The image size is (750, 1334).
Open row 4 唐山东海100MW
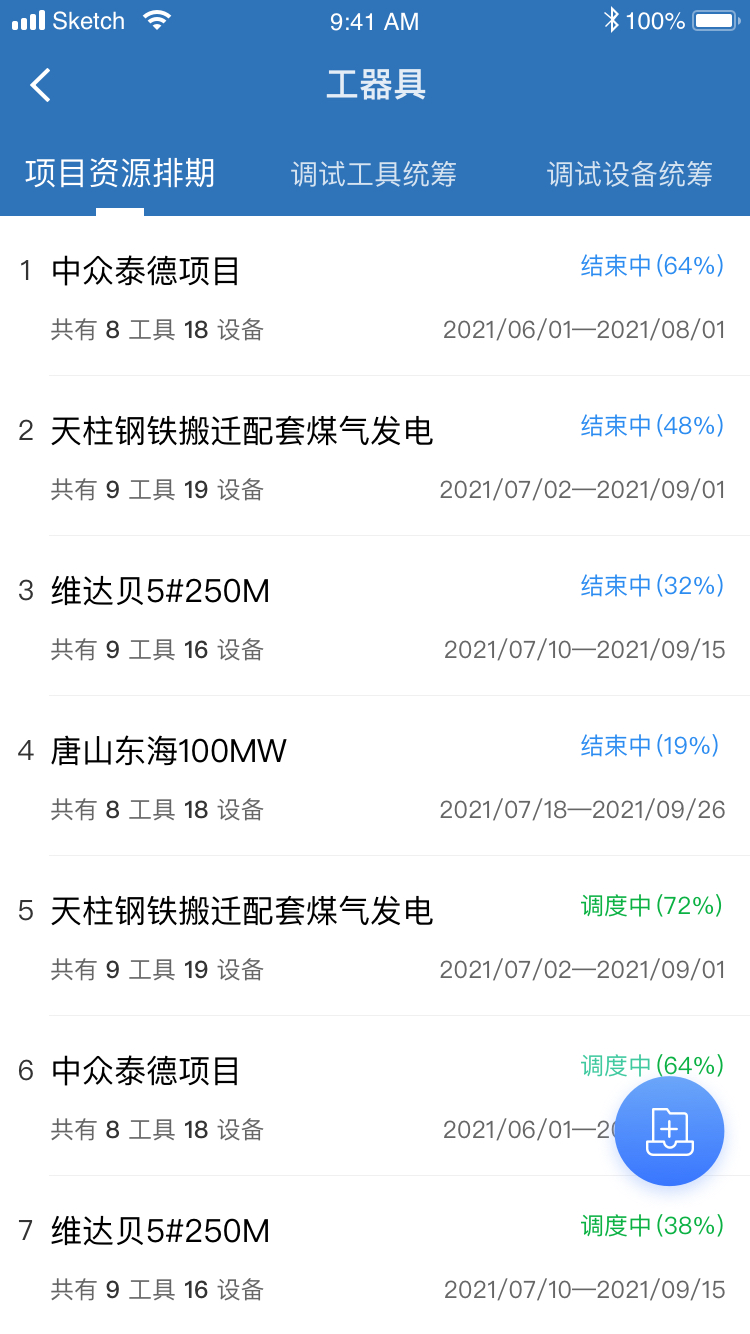pyautogui.click(x=375, y=776)
